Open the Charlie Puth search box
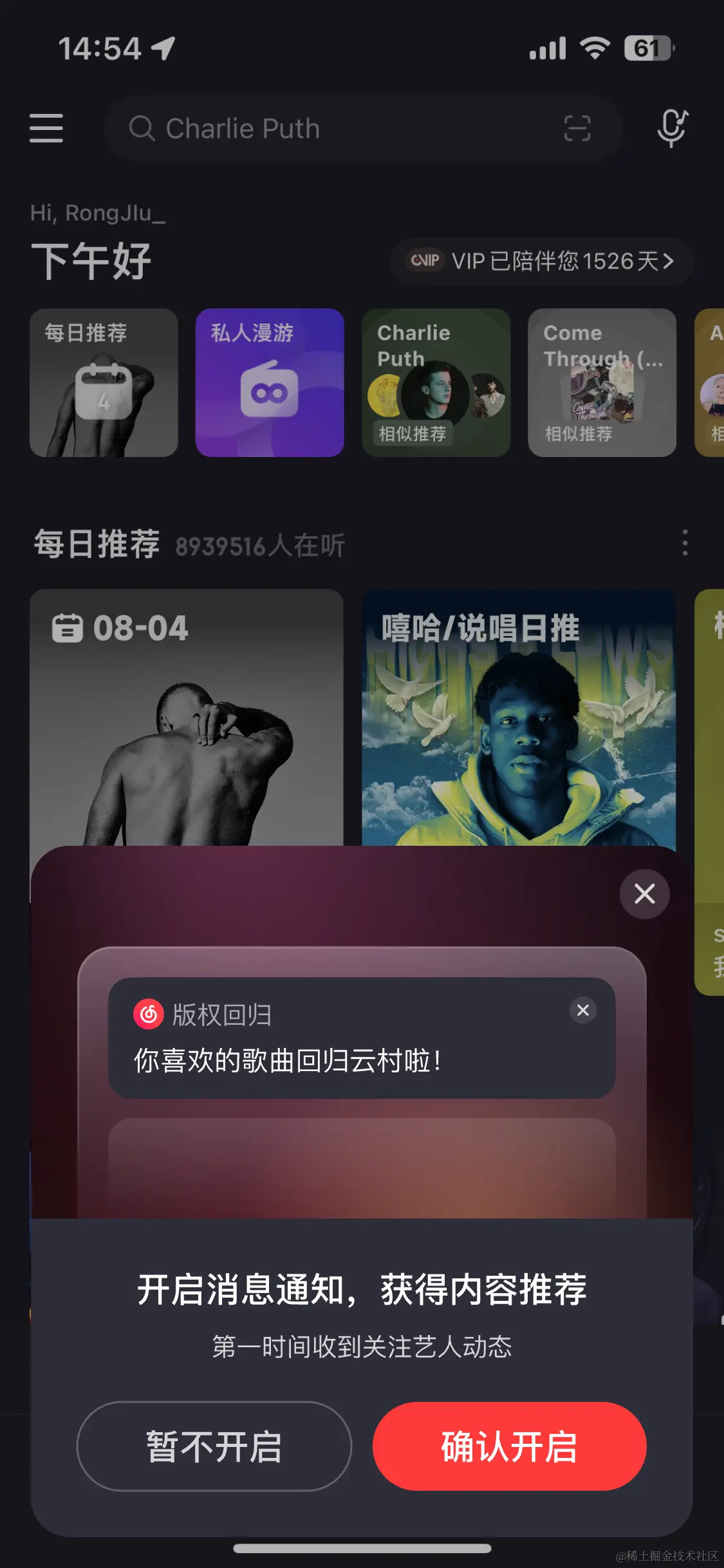Image resolution: width=724 pixels, height=1568 pixels. pyautogui.click(x=335, y=128)
